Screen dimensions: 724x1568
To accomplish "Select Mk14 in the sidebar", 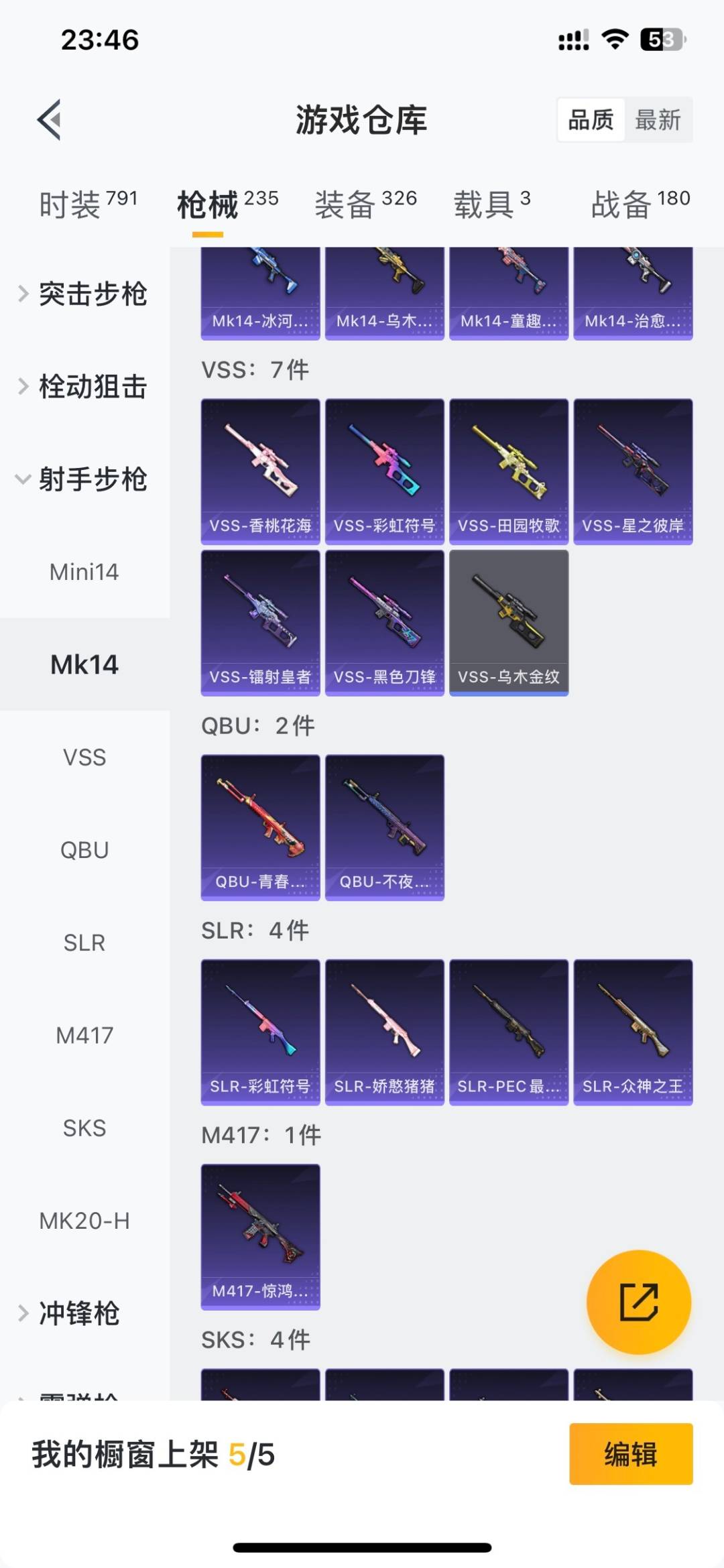I will [84, 664].
